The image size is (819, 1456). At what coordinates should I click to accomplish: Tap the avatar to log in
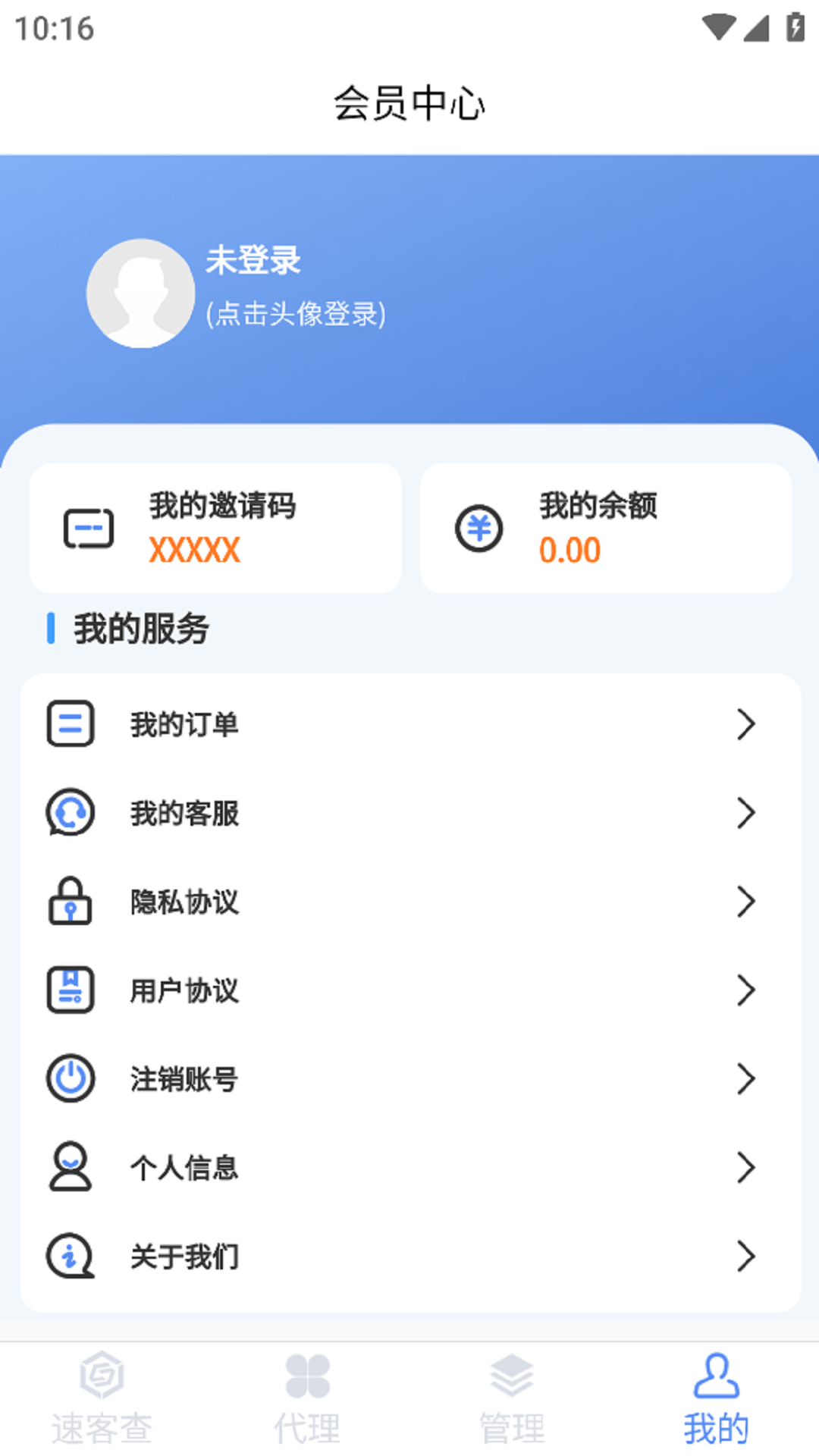pyautogui.click(x=140, y=293)
